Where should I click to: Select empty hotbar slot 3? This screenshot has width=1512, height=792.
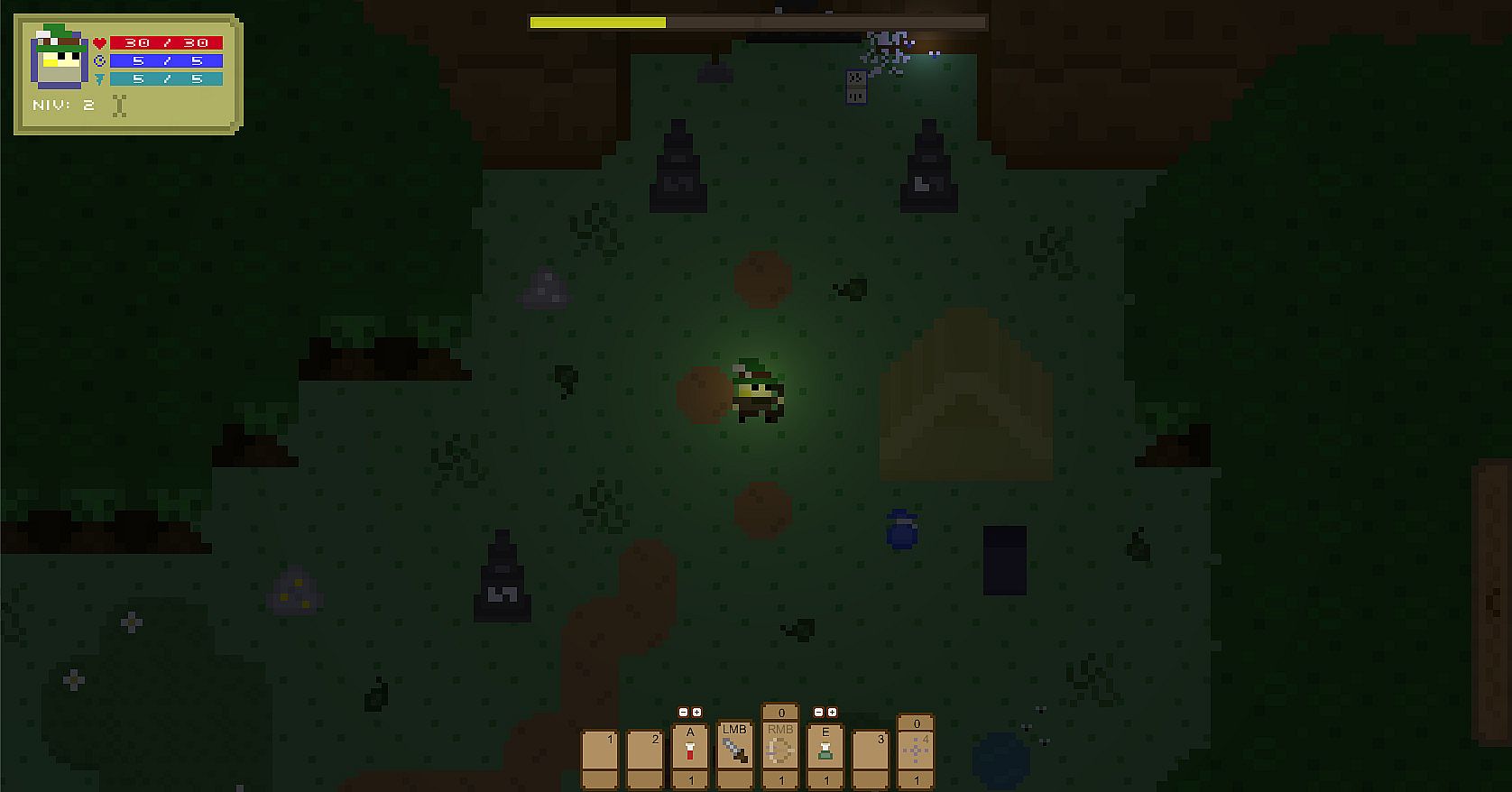click(x=871, y=751)
